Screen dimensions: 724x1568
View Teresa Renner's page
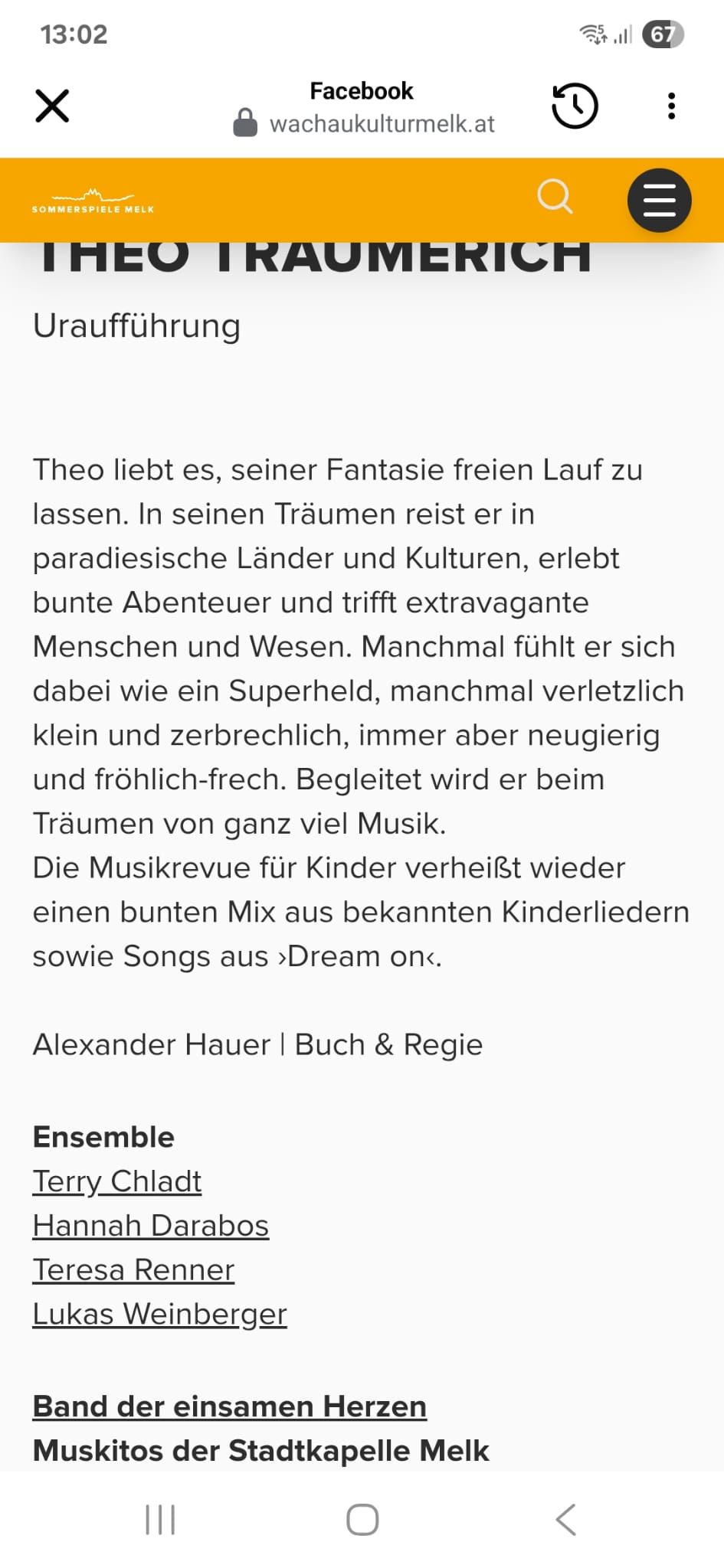click(x=133, y=1270)
